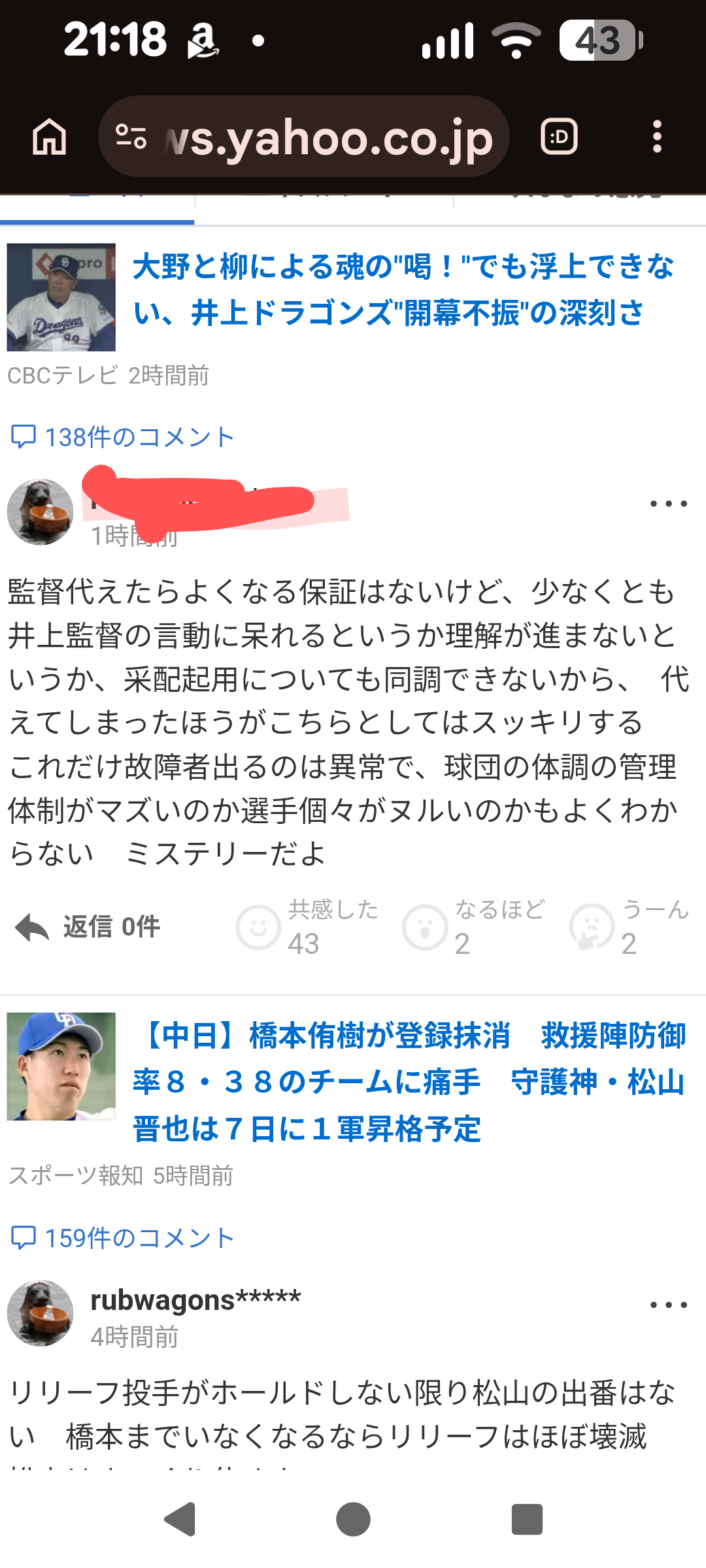This screenshot has height=1568, width=706.
Task: Tap the yahoo.co.jp address bar
Action: [x=304, y=137]
